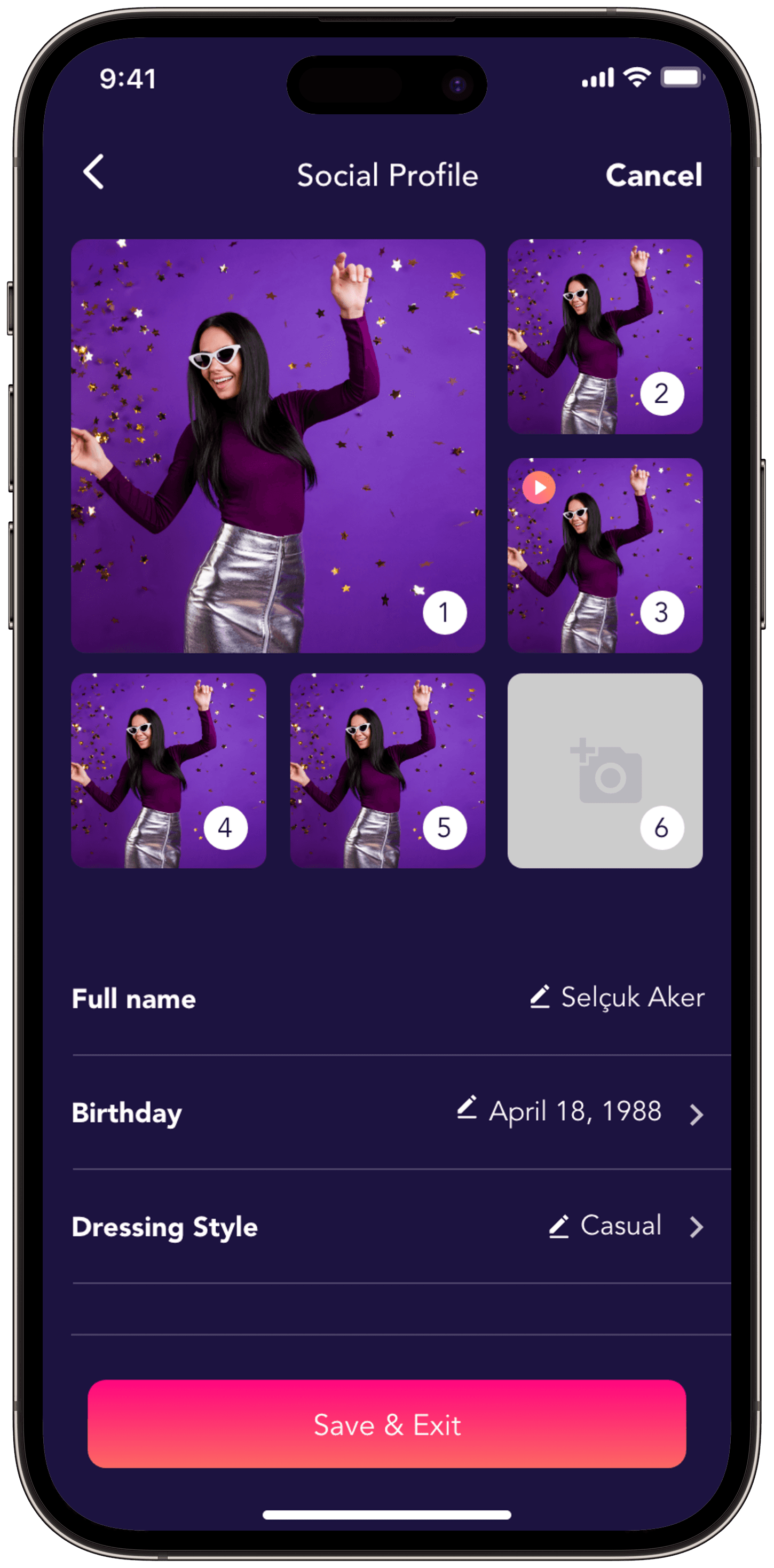This screenshot has width=774, height=1568.
Task: Open video tile number 3
Action: (605, 555)
